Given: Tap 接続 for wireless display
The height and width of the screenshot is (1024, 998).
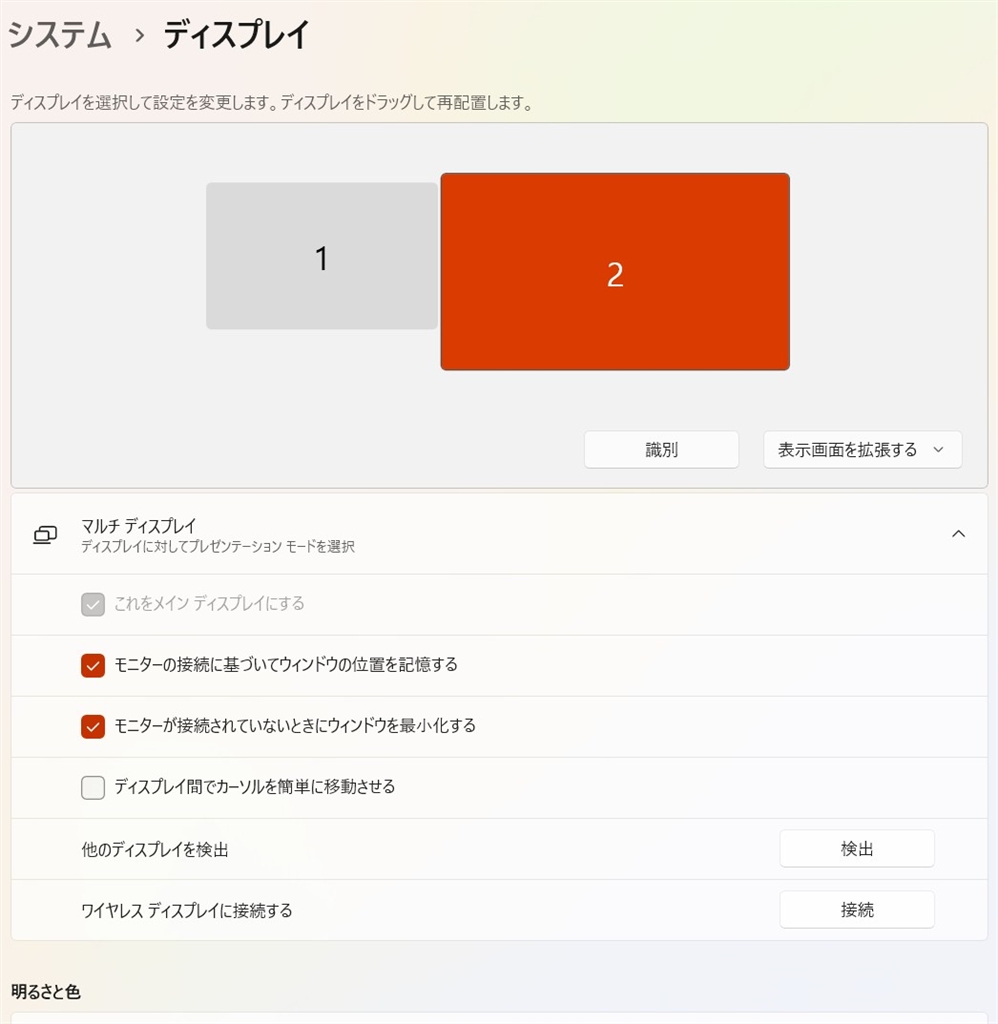Looking at the screenshot, I should (x=856, y=910).
